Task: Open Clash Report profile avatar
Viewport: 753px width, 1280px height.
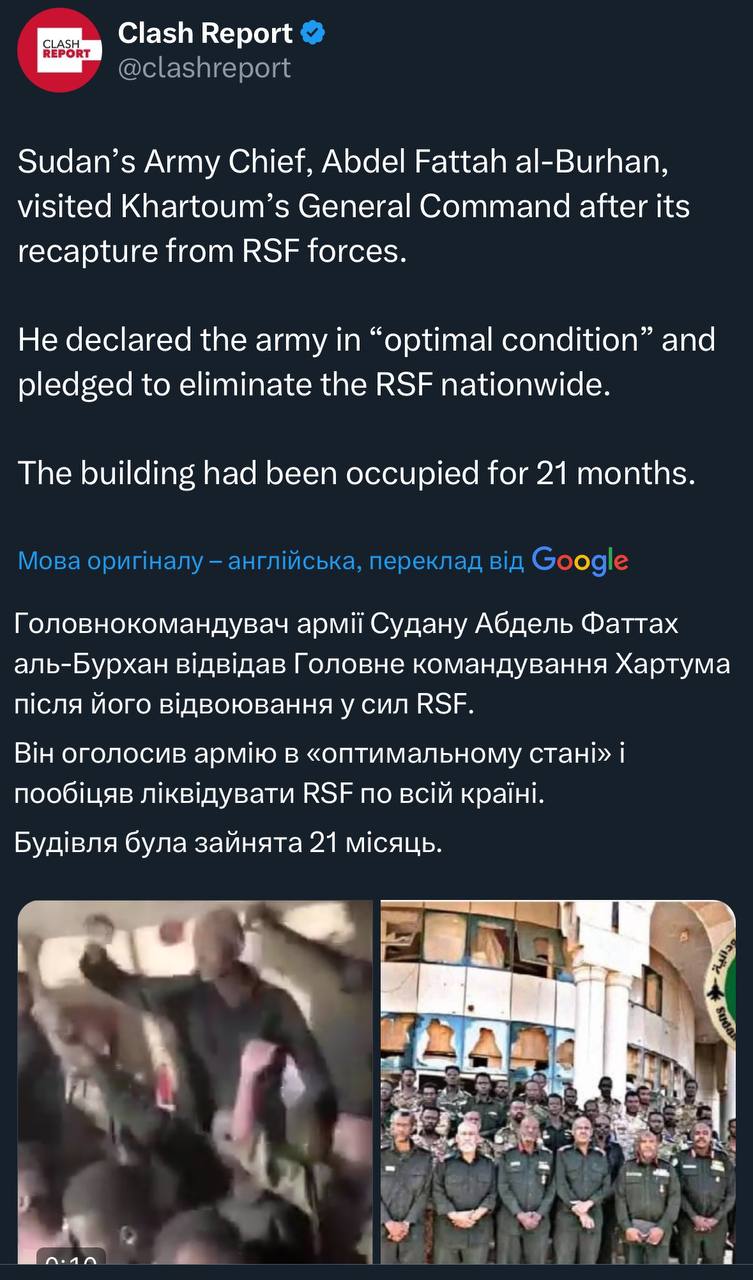Action: coord(59,49)
